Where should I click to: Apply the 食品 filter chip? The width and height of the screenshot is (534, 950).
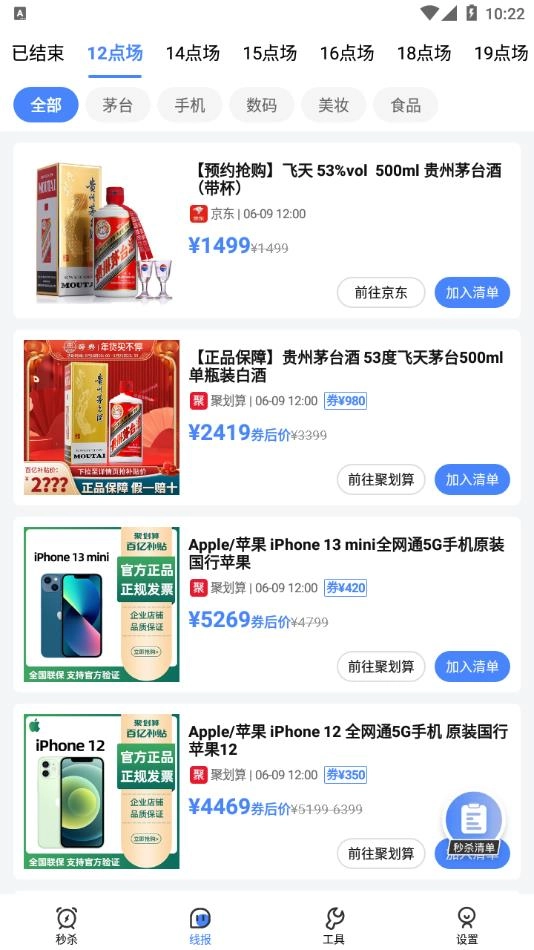406,105
